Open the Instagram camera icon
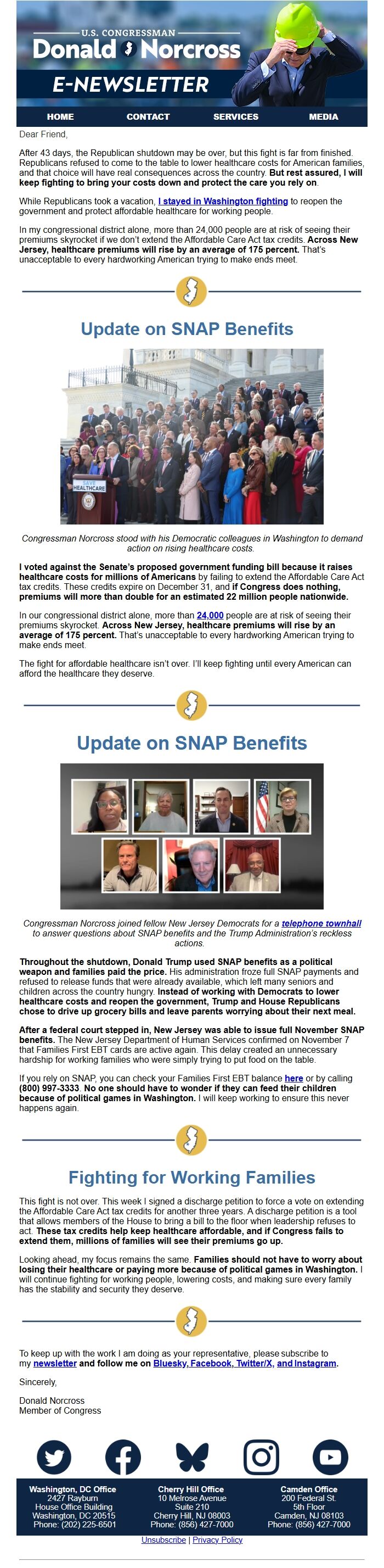 261,1458
